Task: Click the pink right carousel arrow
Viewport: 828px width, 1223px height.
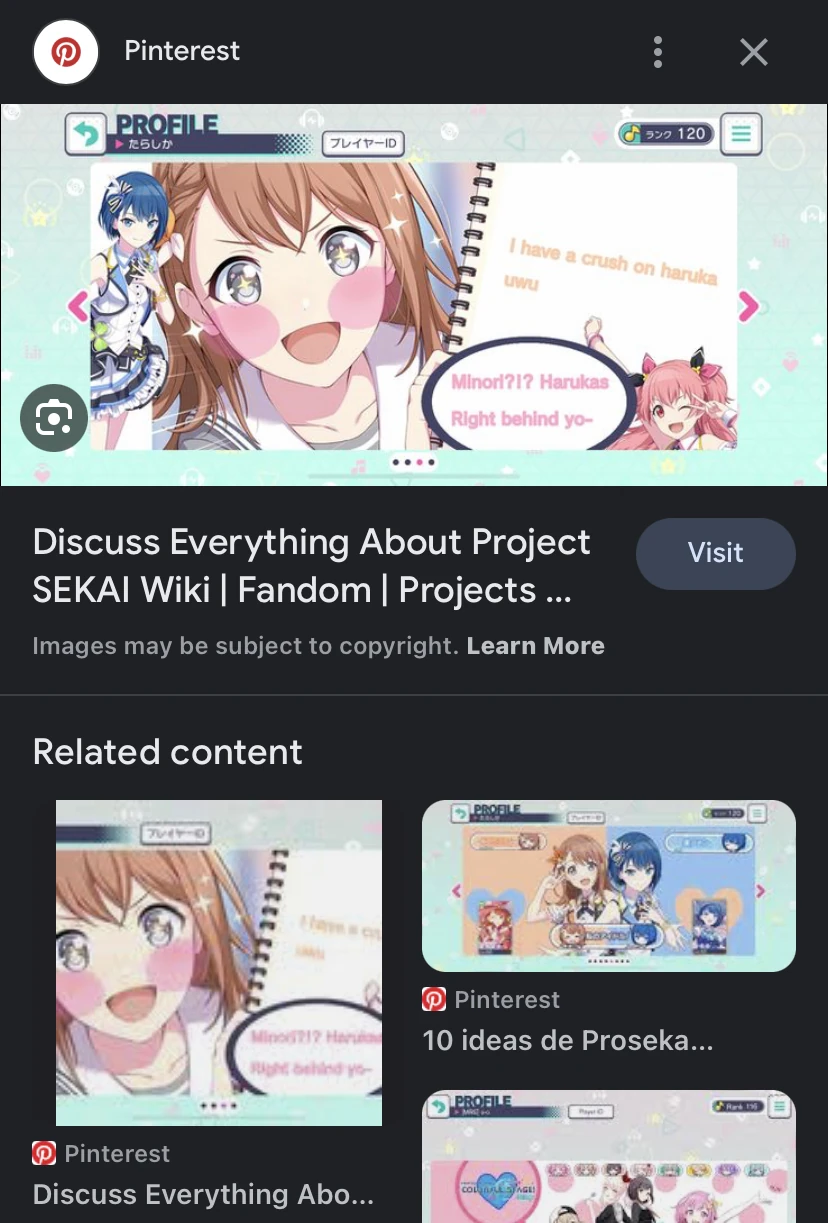Action: (747, 307)
